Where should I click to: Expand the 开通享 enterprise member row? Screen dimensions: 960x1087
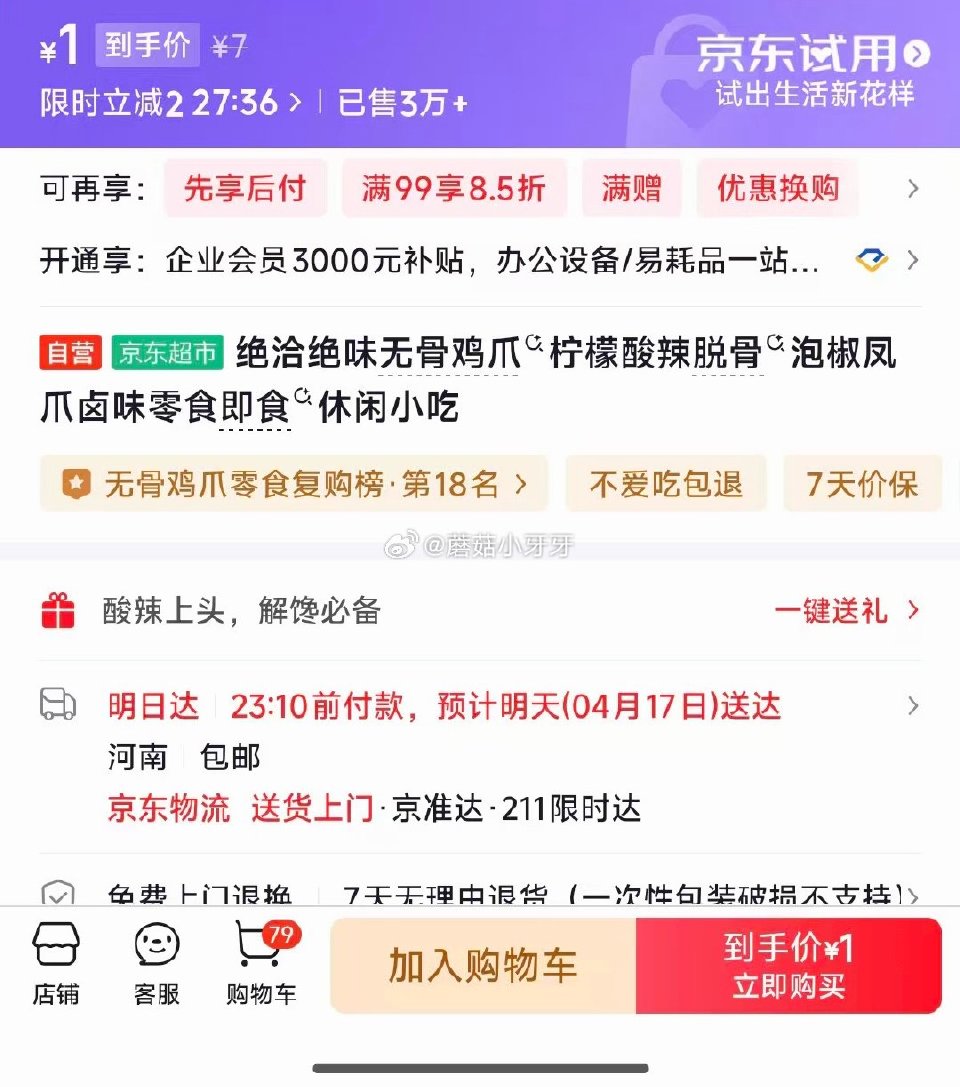click(913, 259)
